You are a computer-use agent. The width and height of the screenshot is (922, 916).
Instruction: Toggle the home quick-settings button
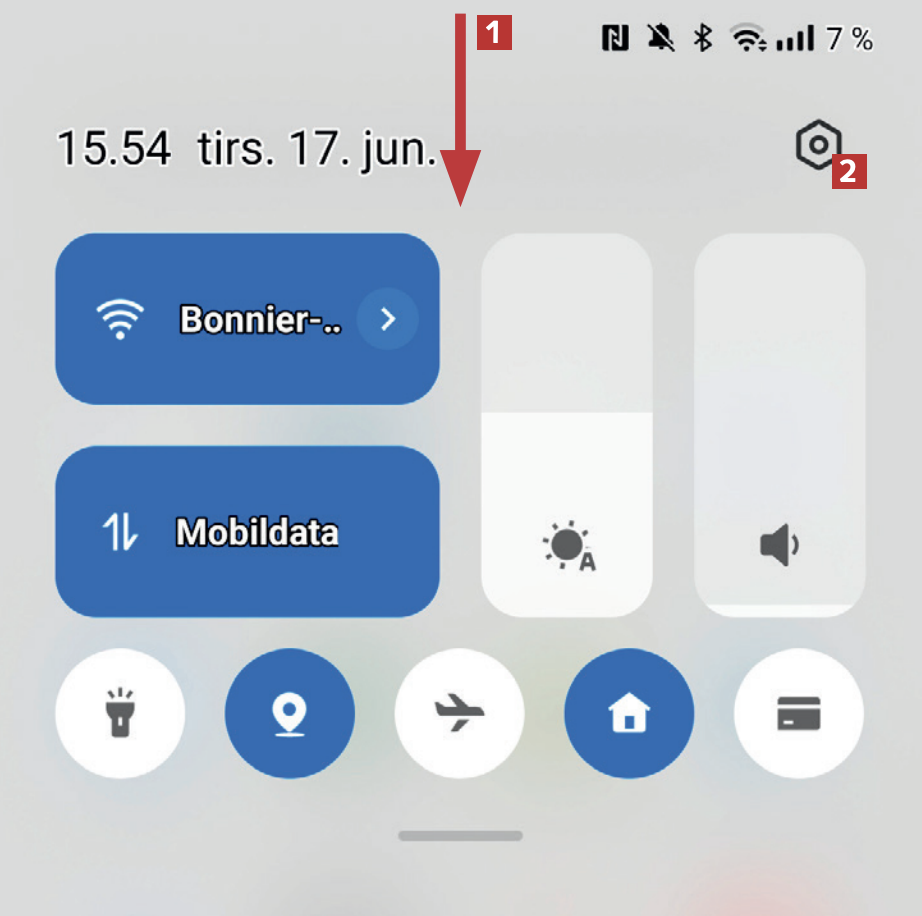[x=629, y=713]
